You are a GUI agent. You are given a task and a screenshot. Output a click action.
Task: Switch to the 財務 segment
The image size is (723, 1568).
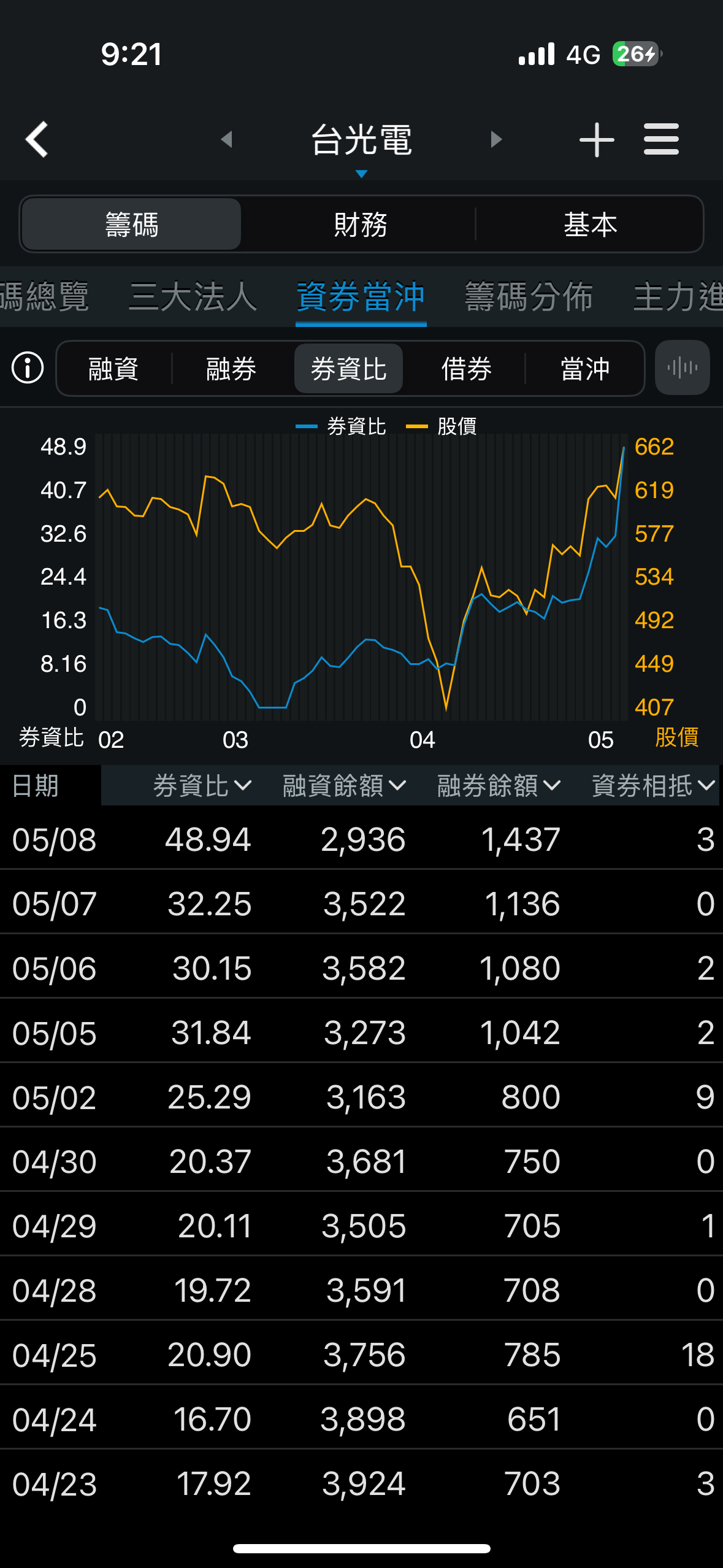pos(361,225)
